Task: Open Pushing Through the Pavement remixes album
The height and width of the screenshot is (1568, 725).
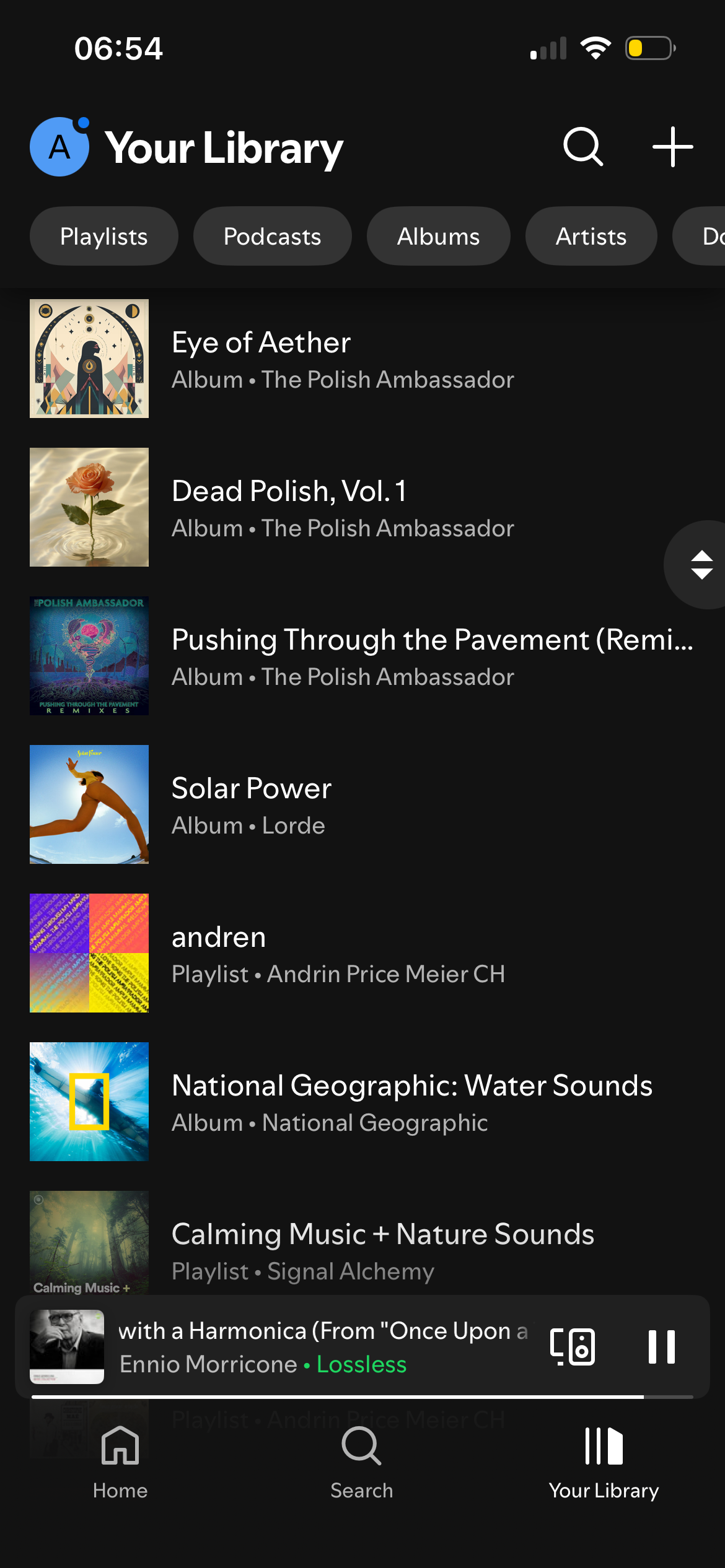Action: click(x=372, y=656)
